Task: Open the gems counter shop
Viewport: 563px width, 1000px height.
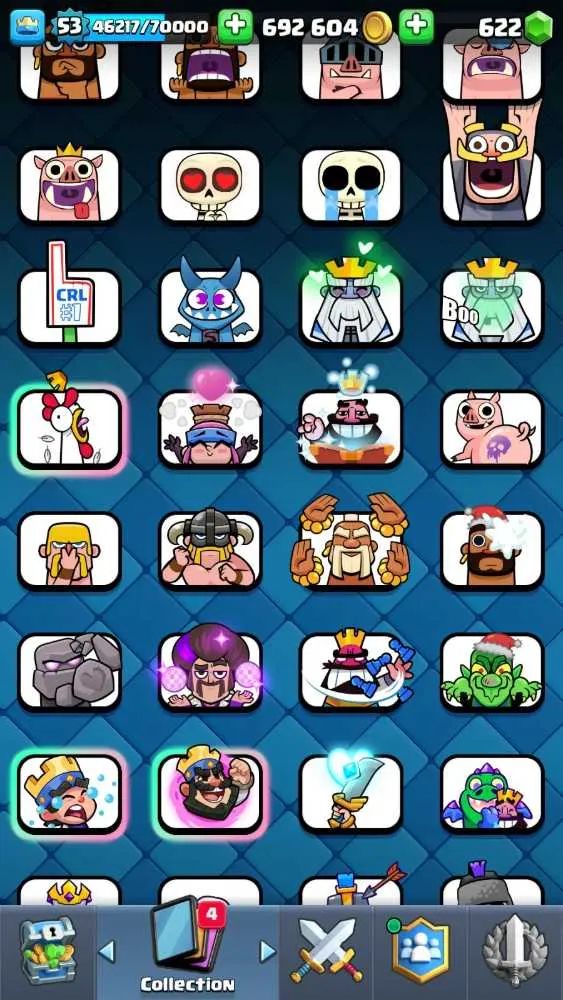Action: tap(515, 27)
